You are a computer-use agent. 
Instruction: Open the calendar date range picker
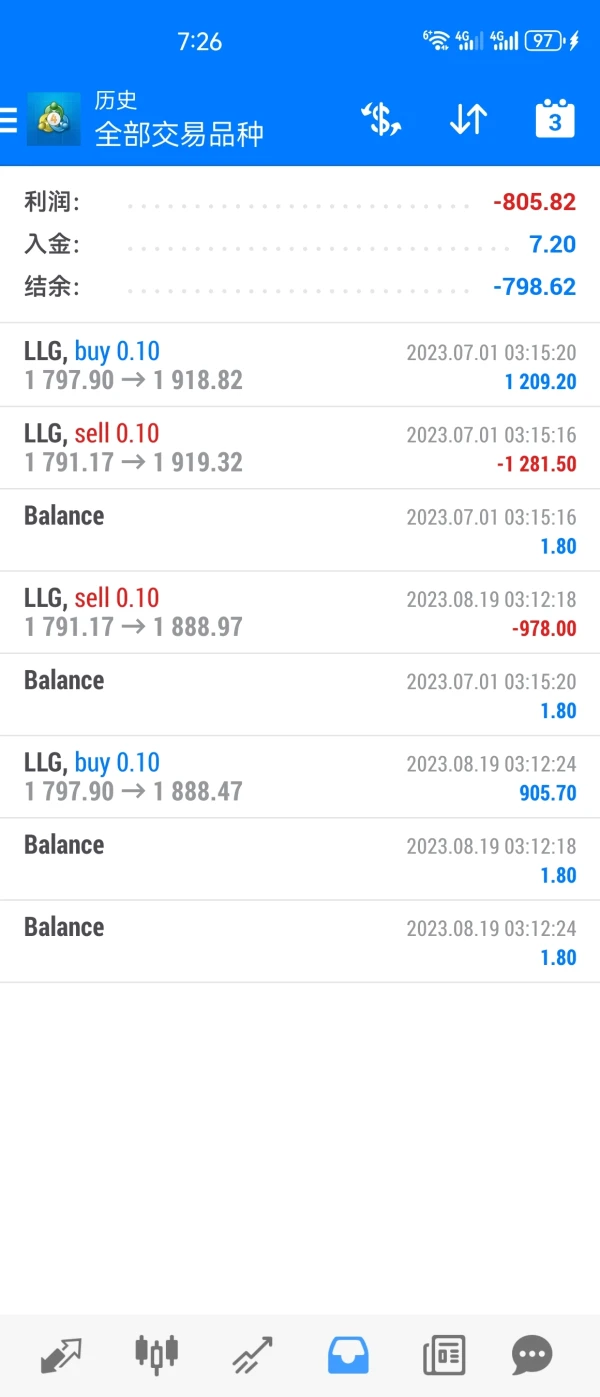click(555, 120)
